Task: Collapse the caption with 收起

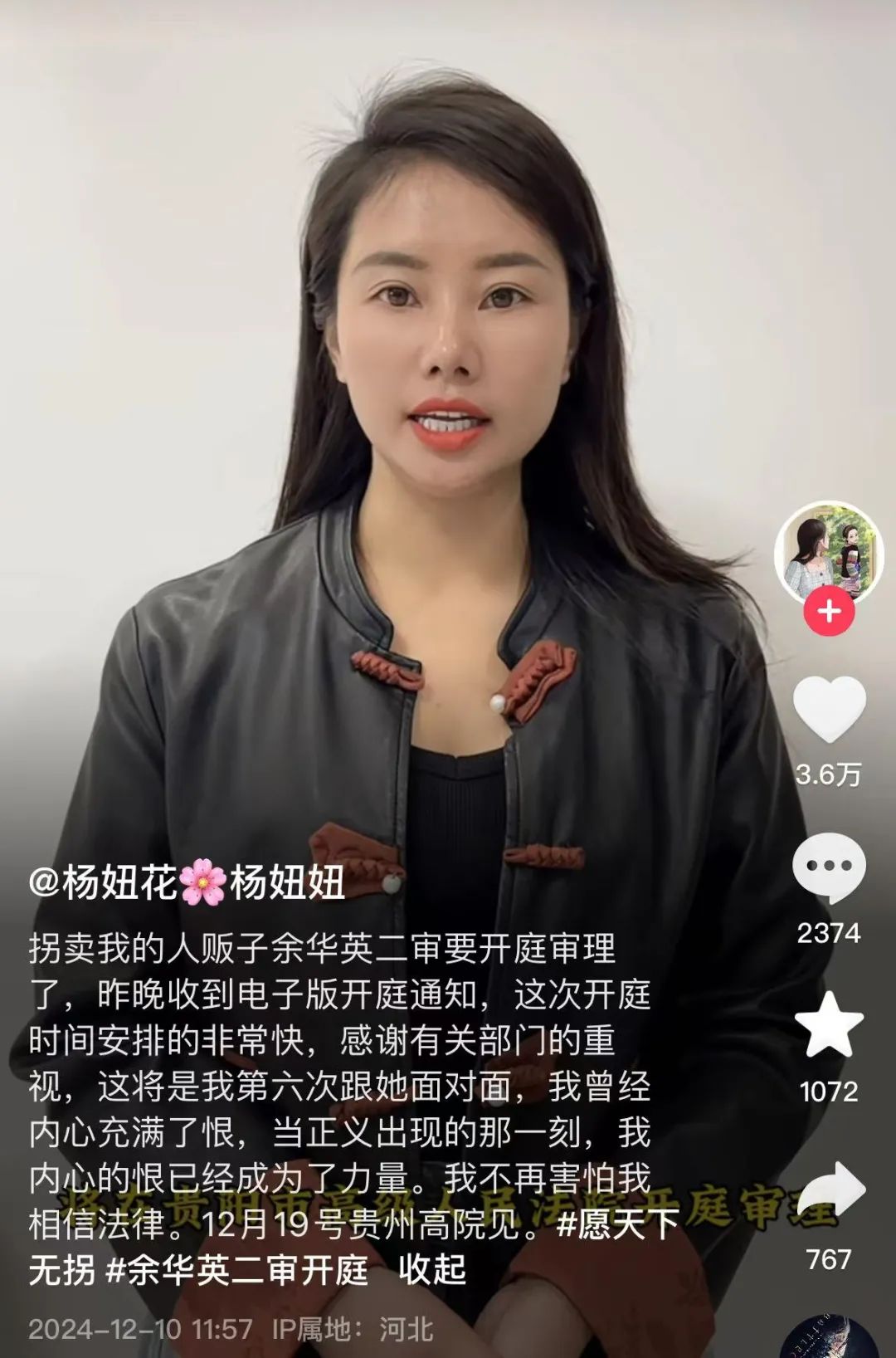Action: 432,1269
